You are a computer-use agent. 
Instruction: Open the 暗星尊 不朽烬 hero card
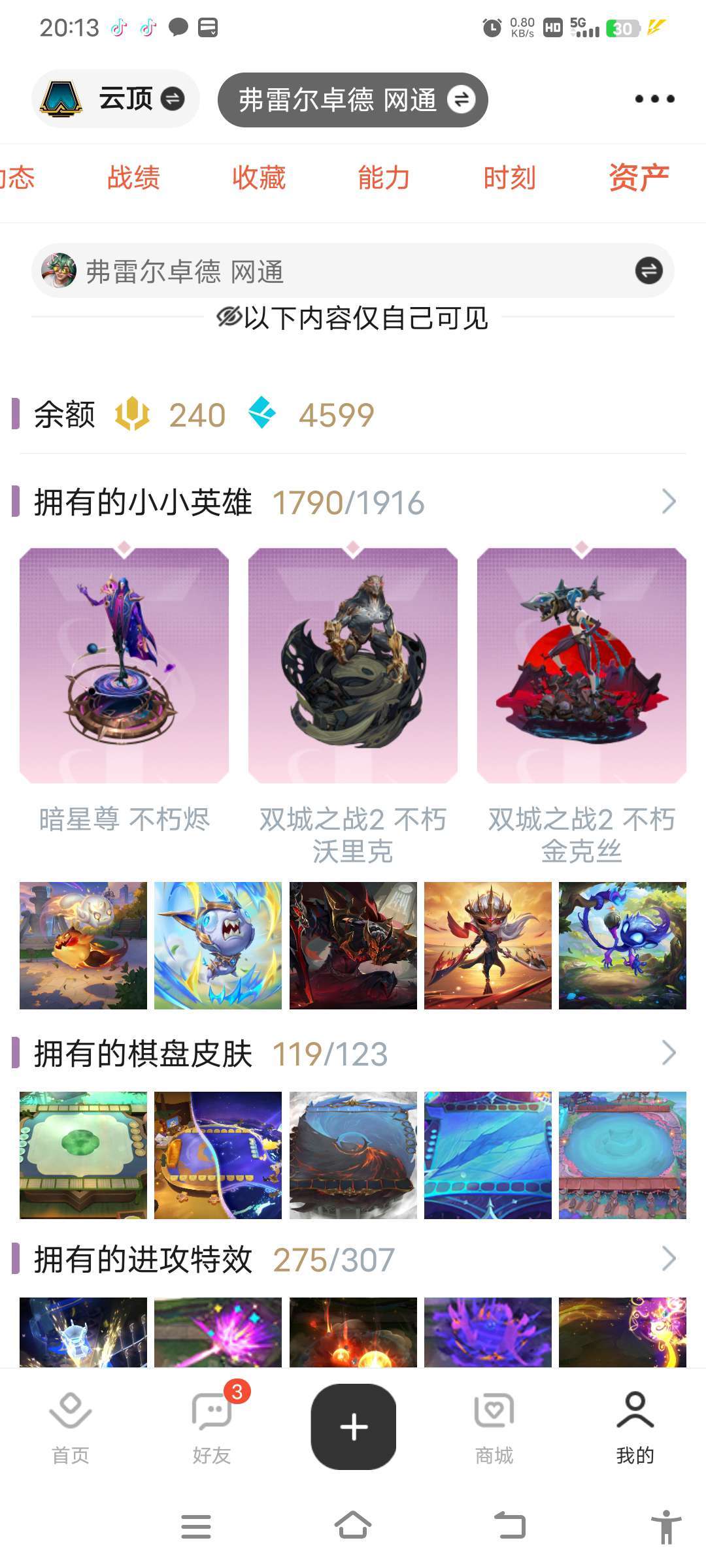pyautogui.click(x=124, y=666)
